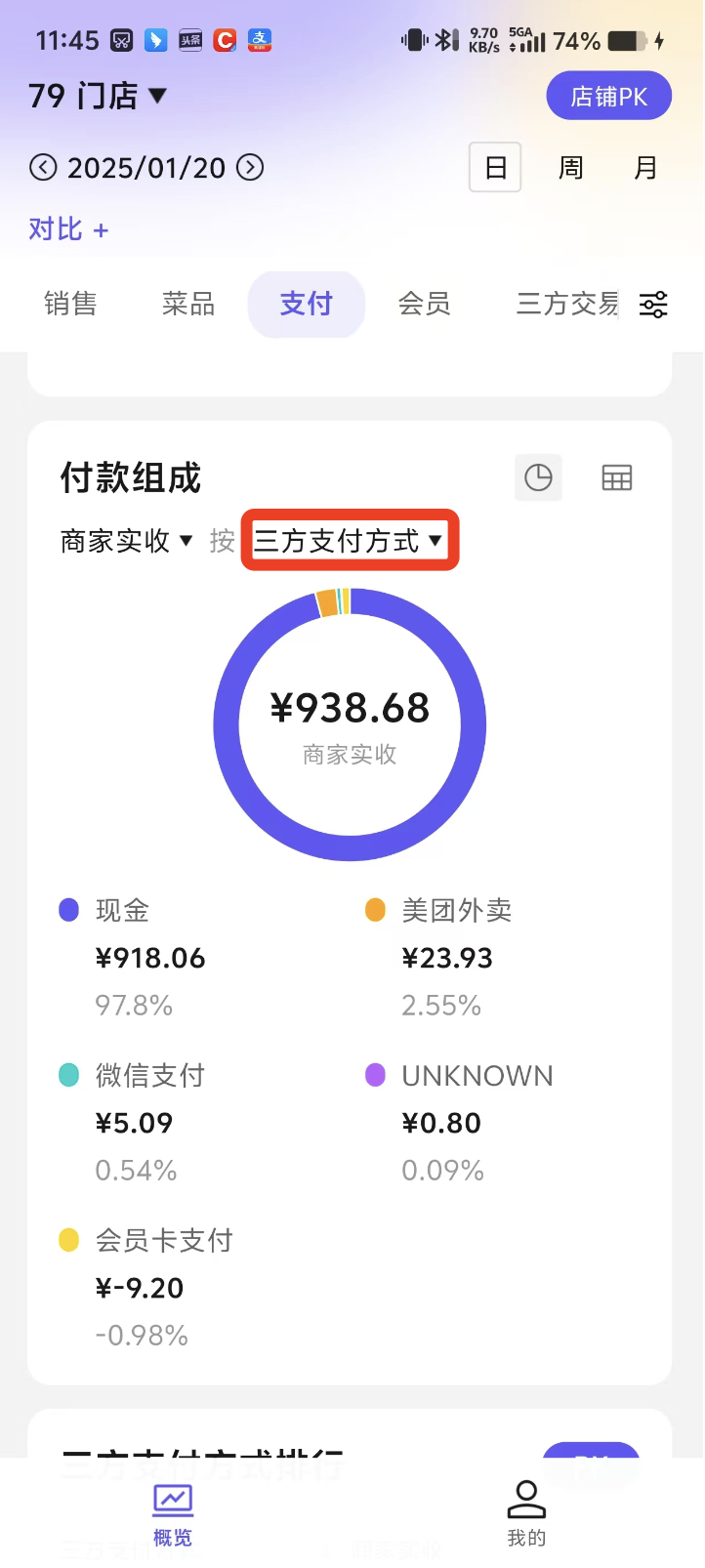Expand the 三方支付方式 dropdown
This screenshot has width=705, height=1568.
tap(349, 540)
